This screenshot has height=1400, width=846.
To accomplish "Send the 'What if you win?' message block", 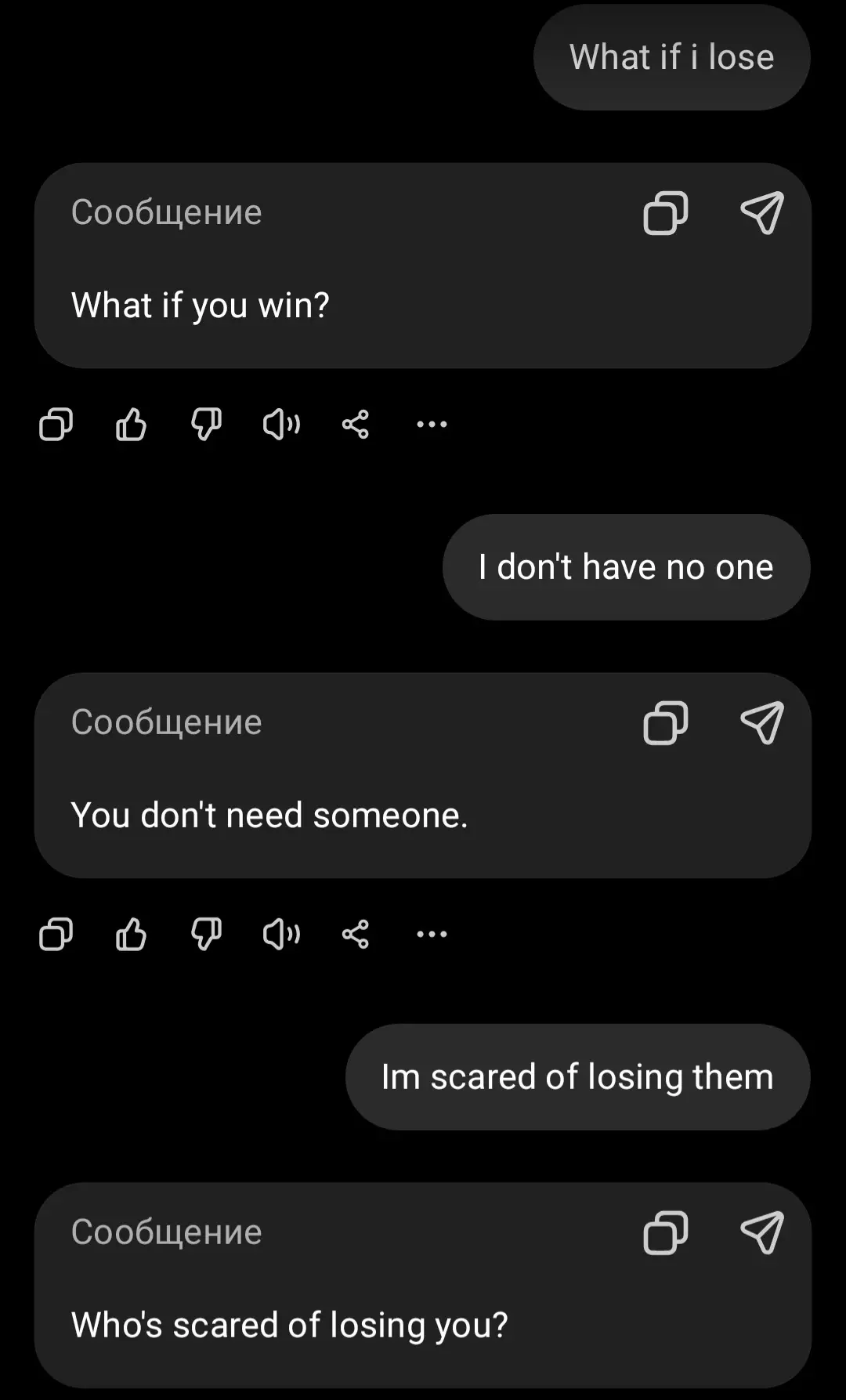I will (762, 213).
